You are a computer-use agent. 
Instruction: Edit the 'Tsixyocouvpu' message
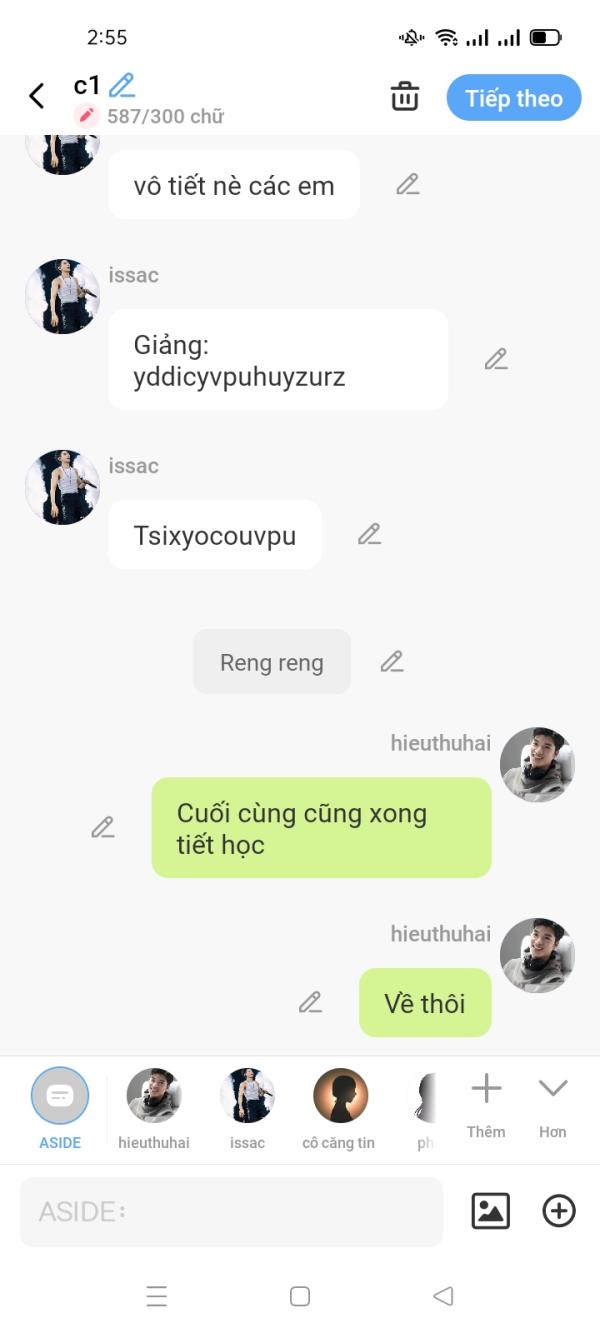370,534
